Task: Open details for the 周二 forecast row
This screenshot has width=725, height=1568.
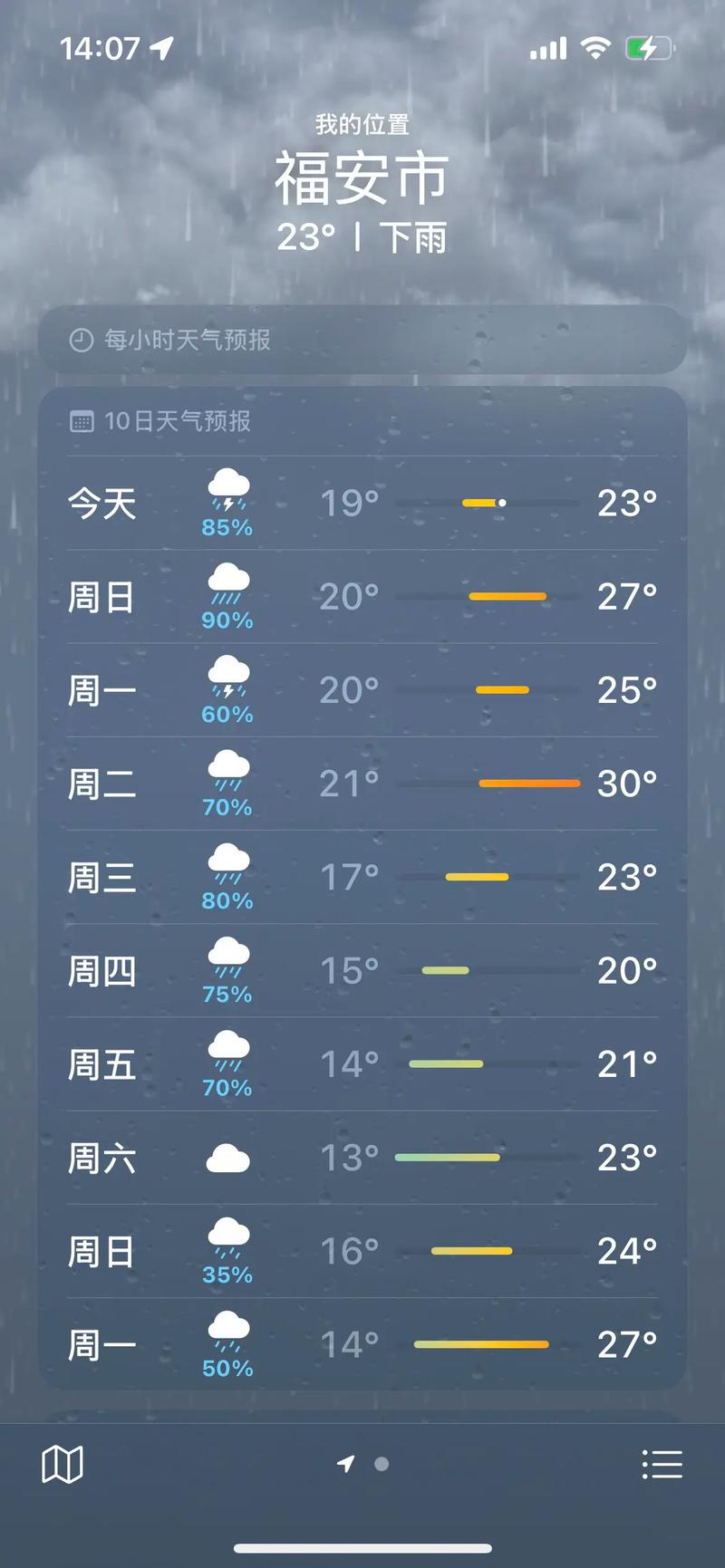Action: (362, 783)
